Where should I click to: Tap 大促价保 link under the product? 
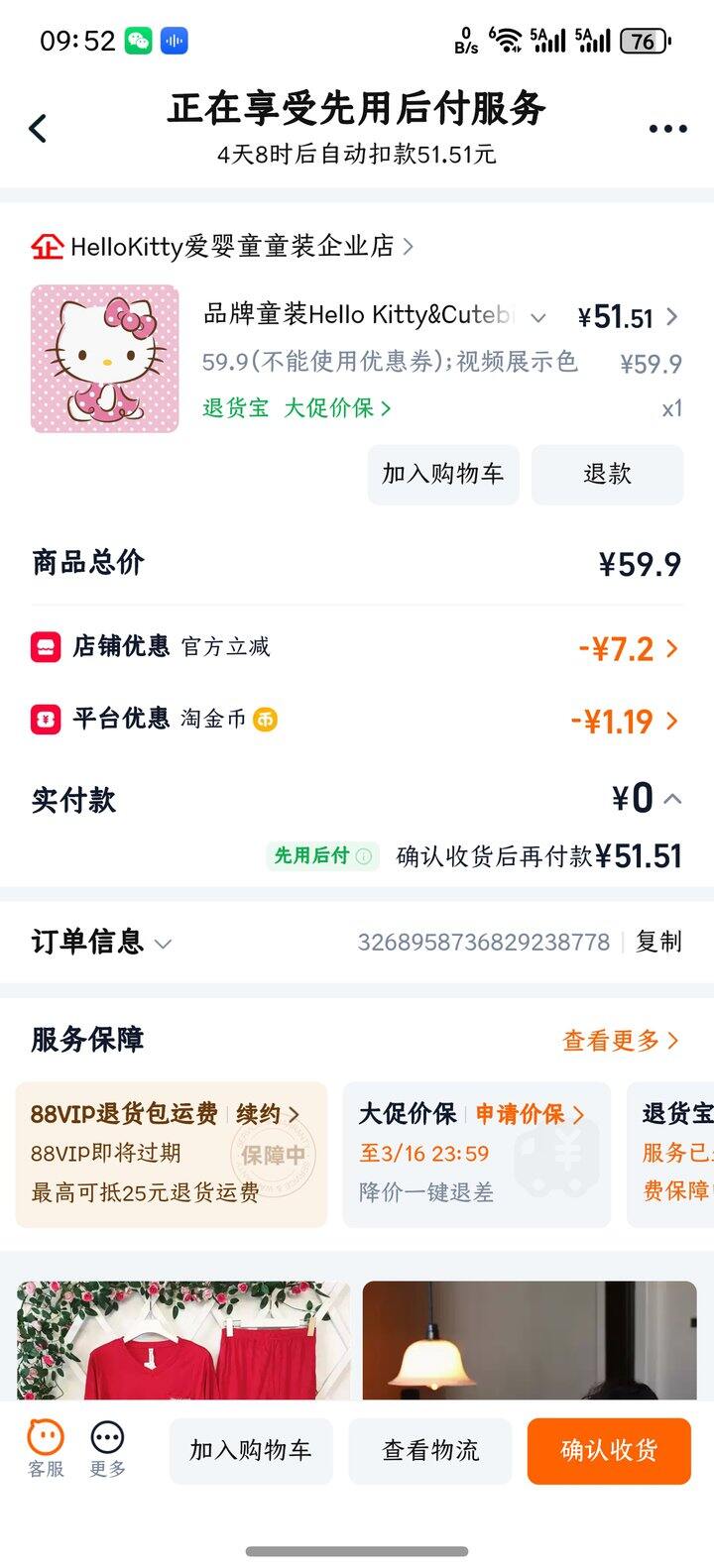click(x=337, y=408)
